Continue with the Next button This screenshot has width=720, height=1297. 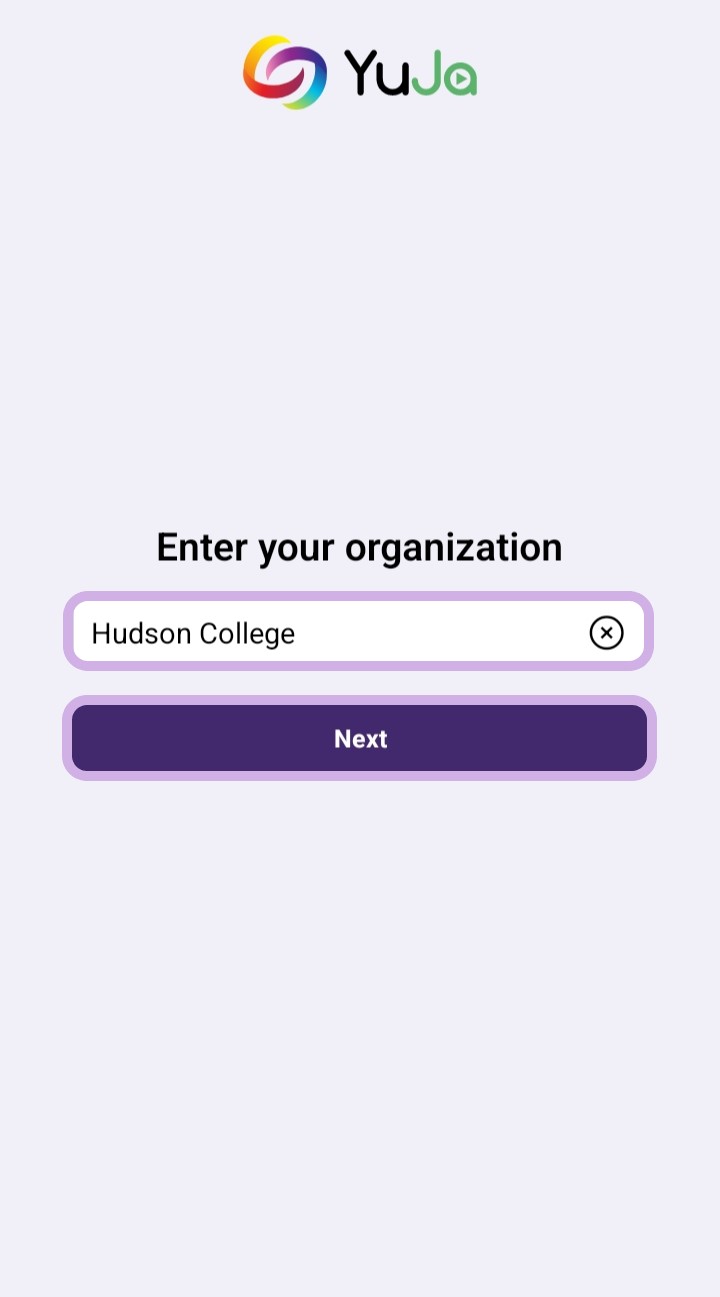click(x=359, y=739)
